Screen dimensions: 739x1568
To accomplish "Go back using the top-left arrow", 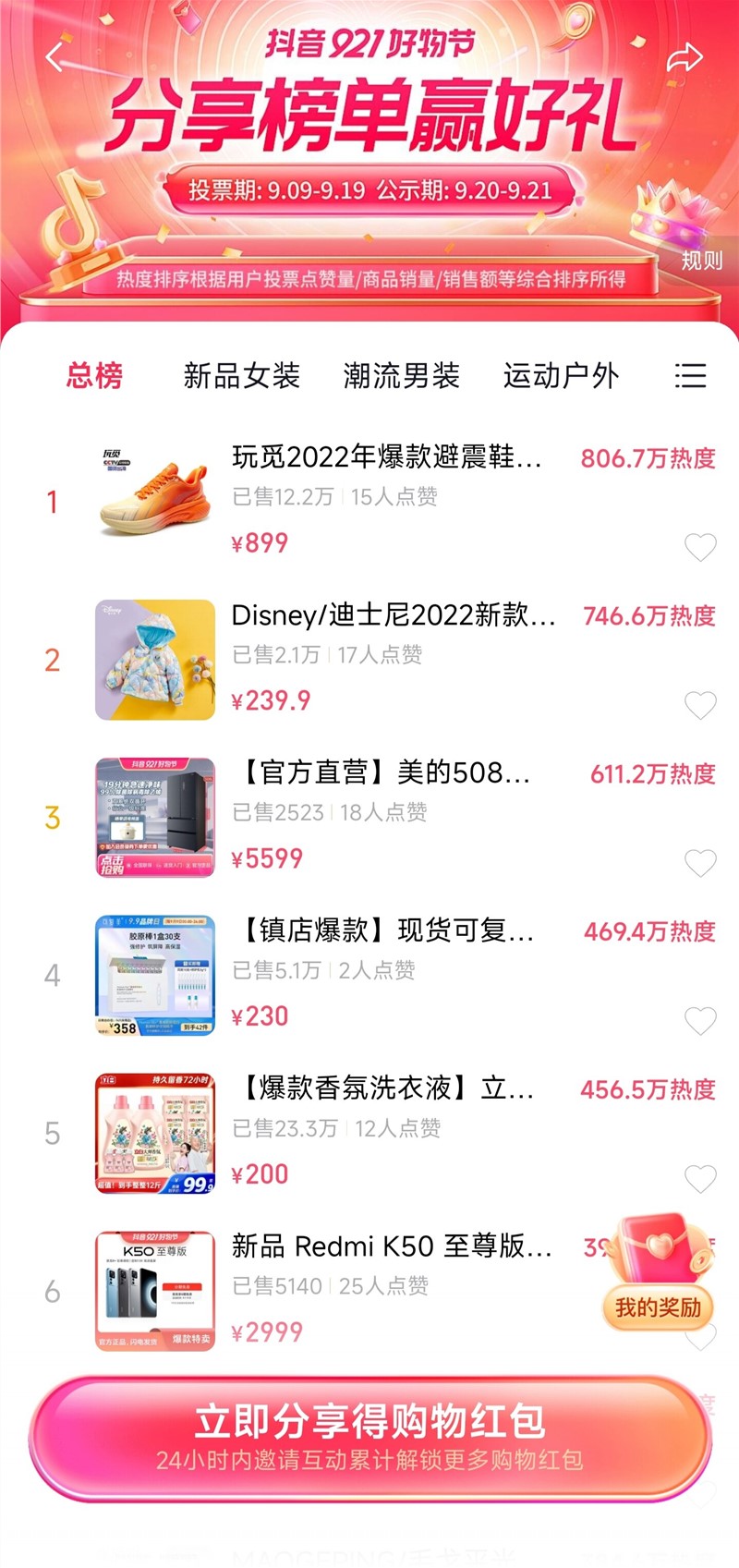I will point(55,57).
